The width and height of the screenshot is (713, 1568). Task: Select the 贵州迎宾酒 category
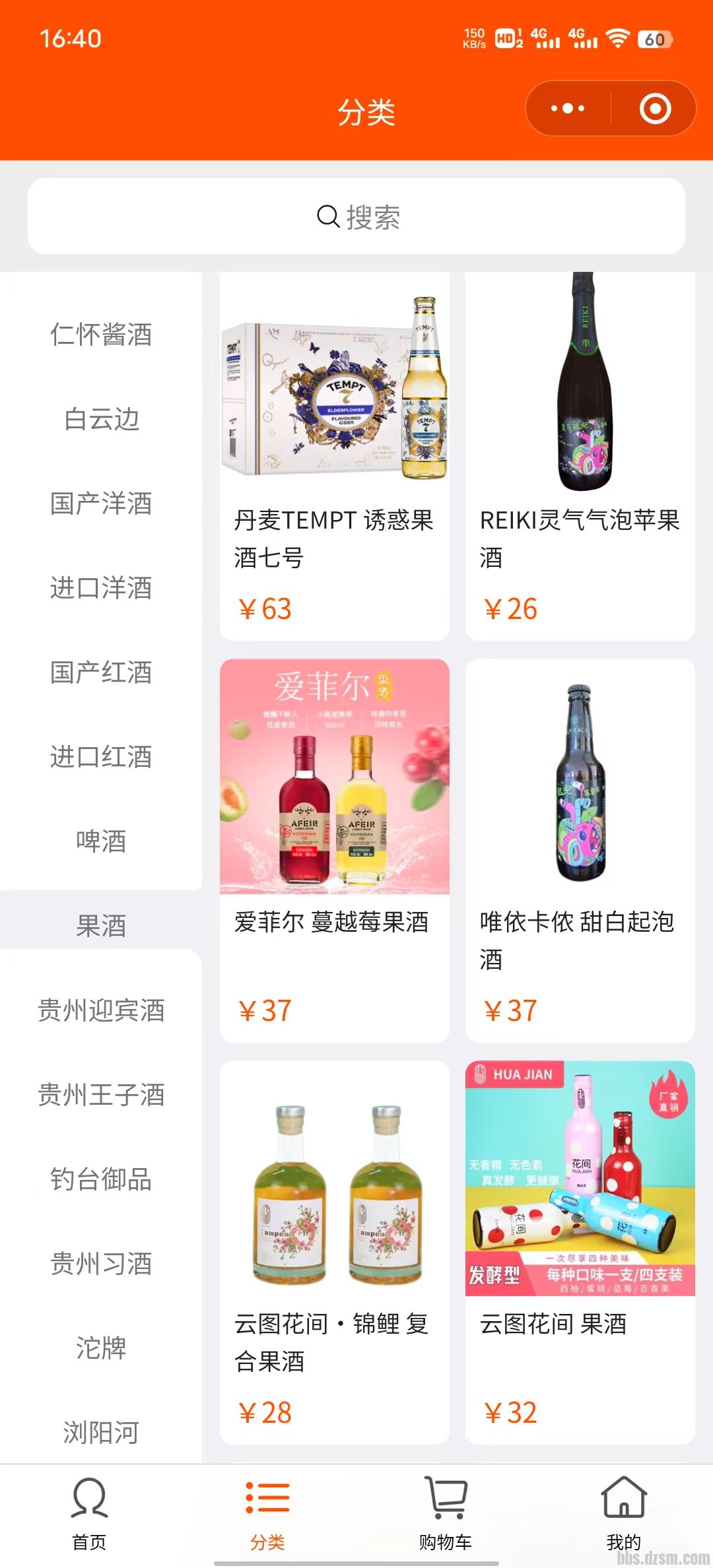(101, 1010)
